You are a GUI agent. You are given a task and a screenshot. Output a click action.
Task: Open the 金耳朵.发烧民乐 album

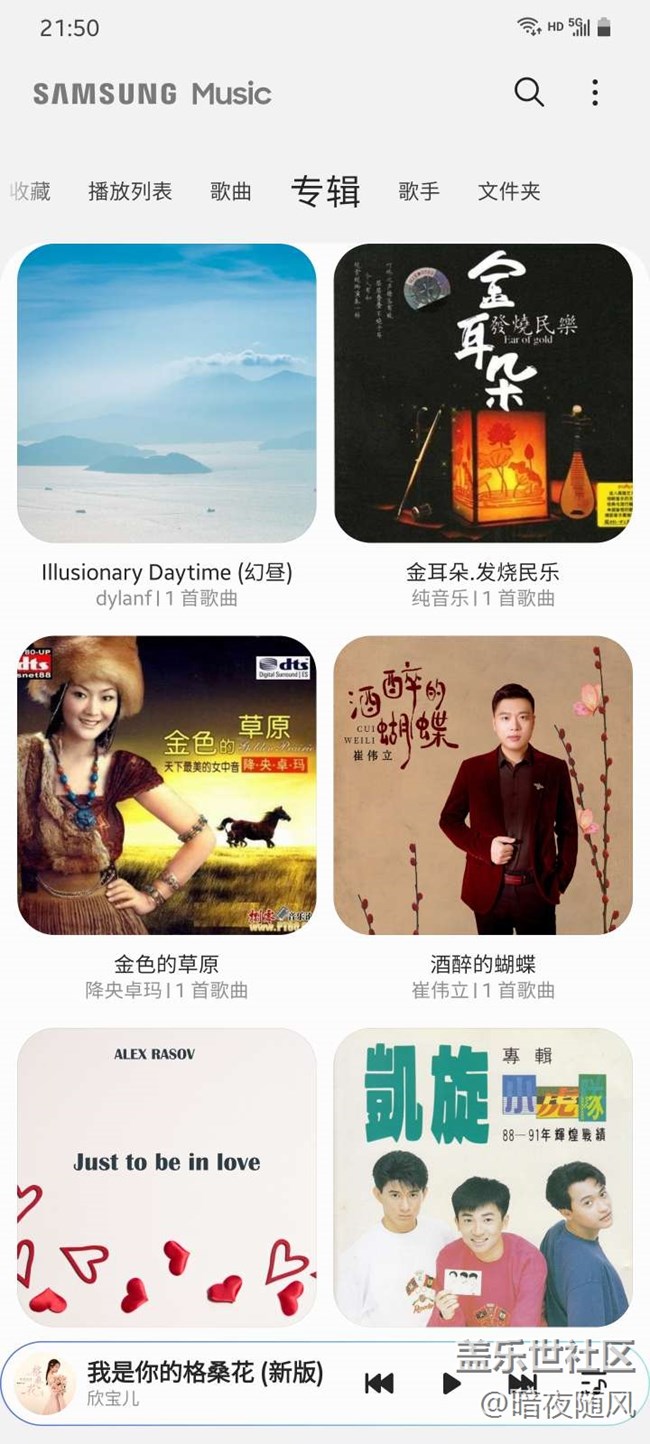tap(483, 393)
